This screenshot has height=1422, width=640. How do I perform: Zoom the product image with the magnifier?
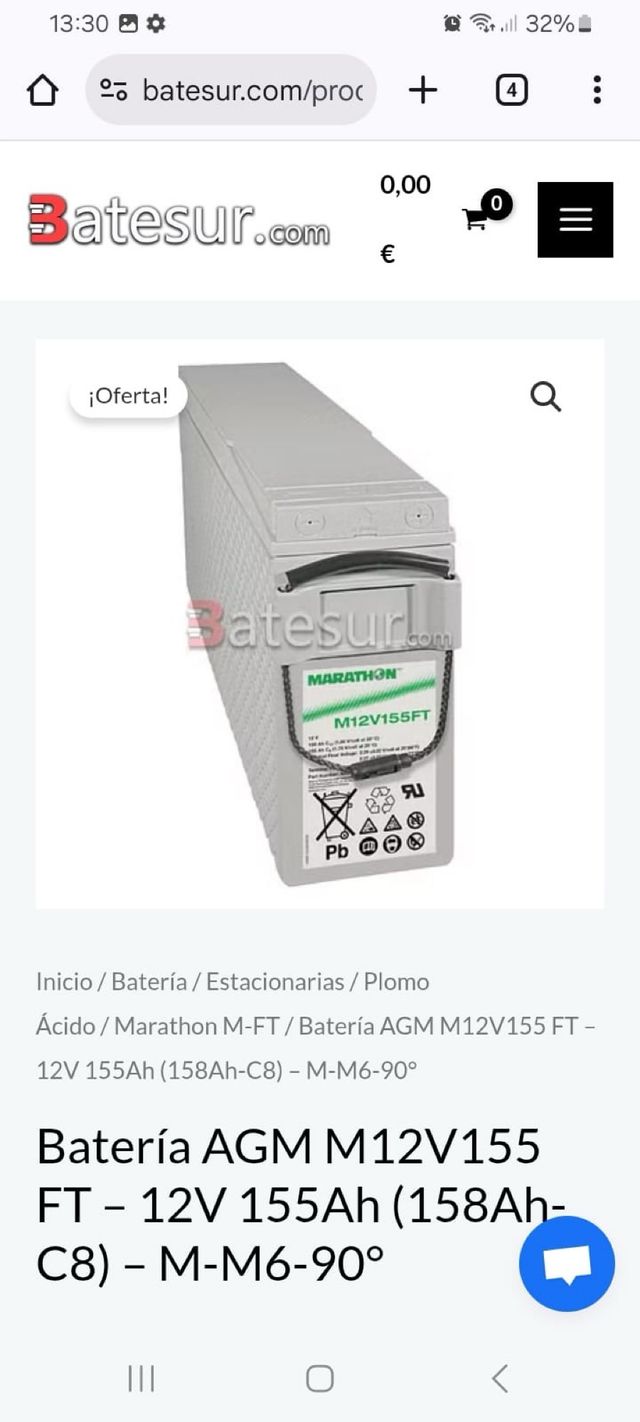click(x=545, y=397)
